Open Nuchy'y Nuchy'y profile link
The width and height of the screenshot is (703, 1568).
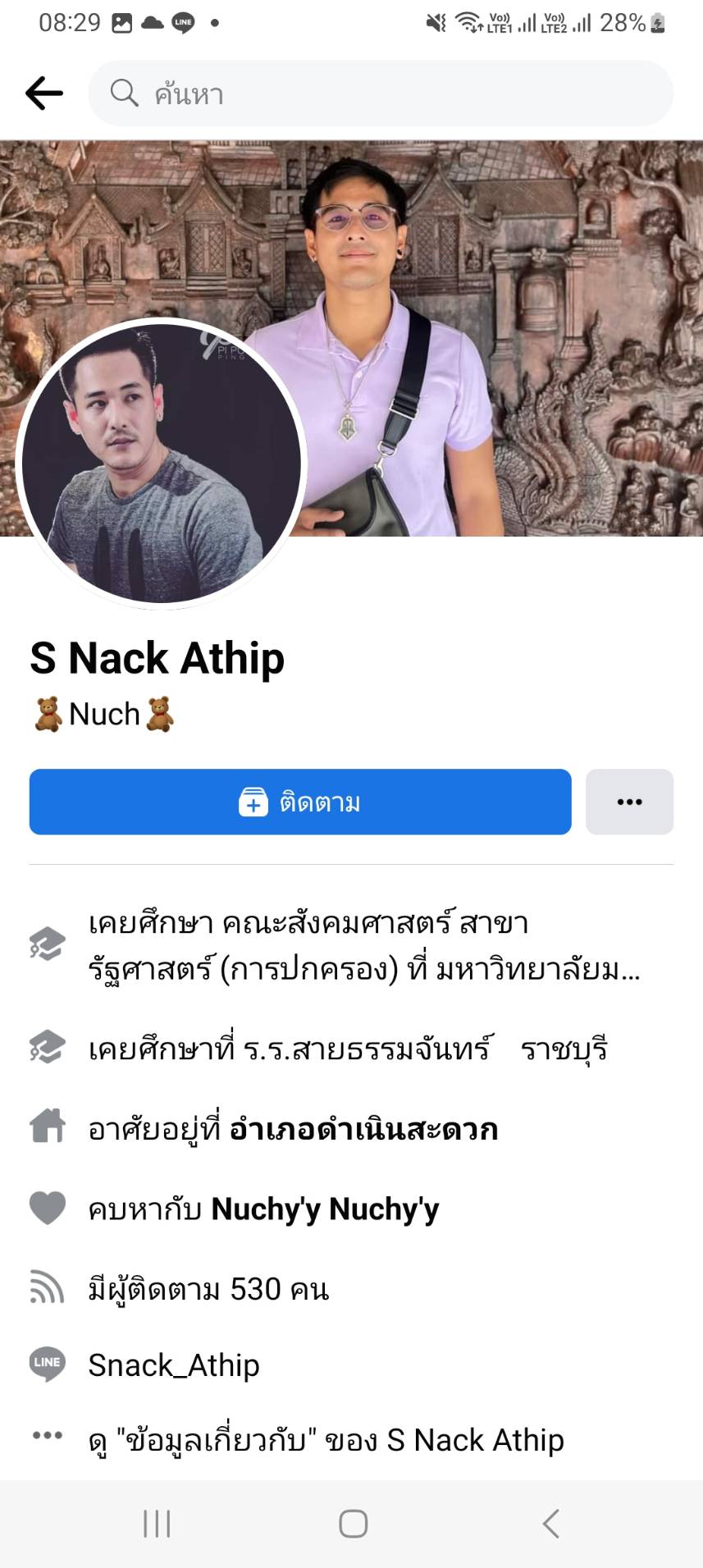325,1209
